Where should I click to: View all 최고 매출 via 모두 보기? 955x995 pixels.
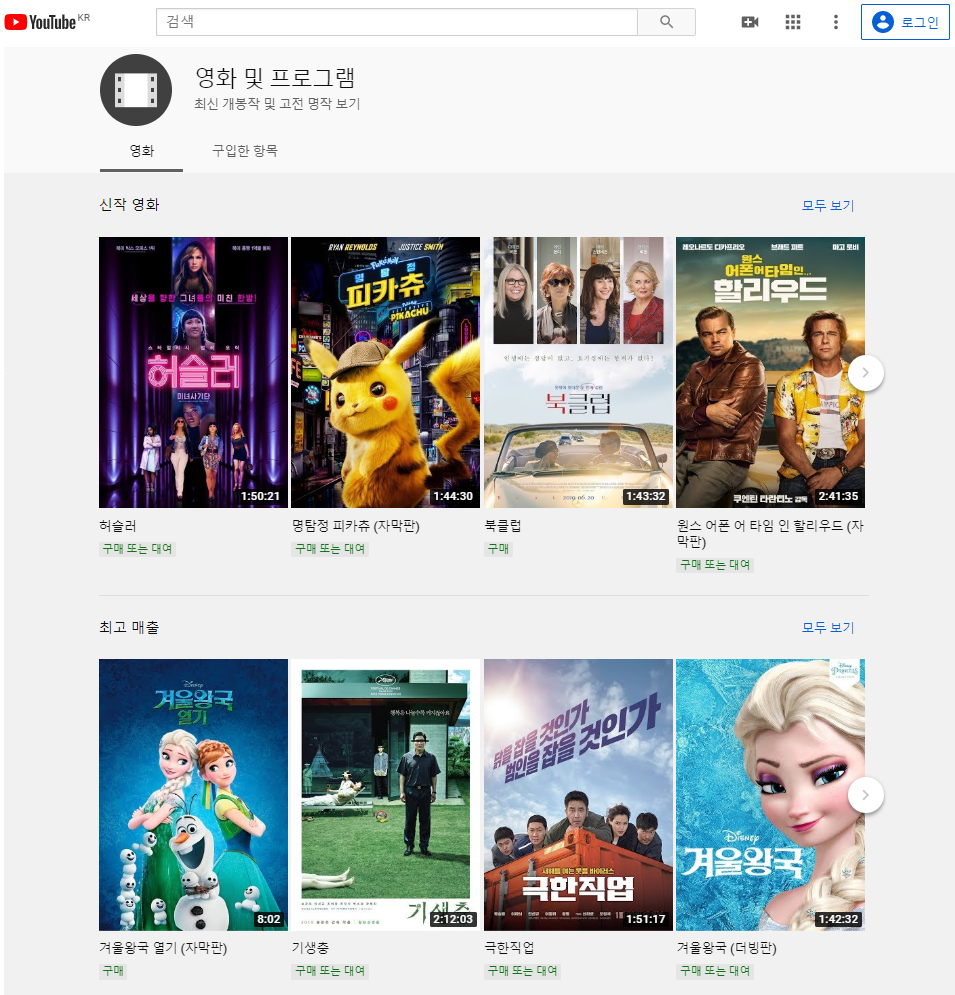point(827,628)
